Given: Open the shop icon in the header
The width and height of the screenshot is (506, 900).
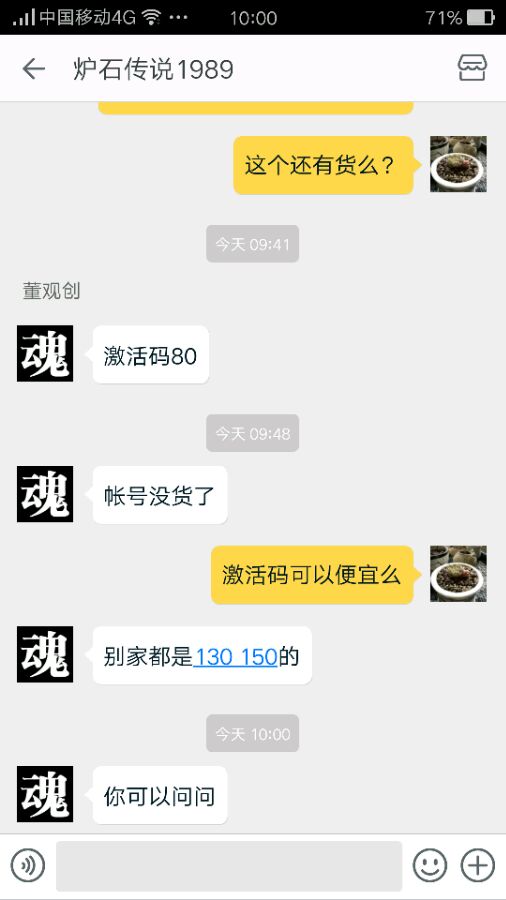Looking at the screenshot, I should (x=472, y=68).
